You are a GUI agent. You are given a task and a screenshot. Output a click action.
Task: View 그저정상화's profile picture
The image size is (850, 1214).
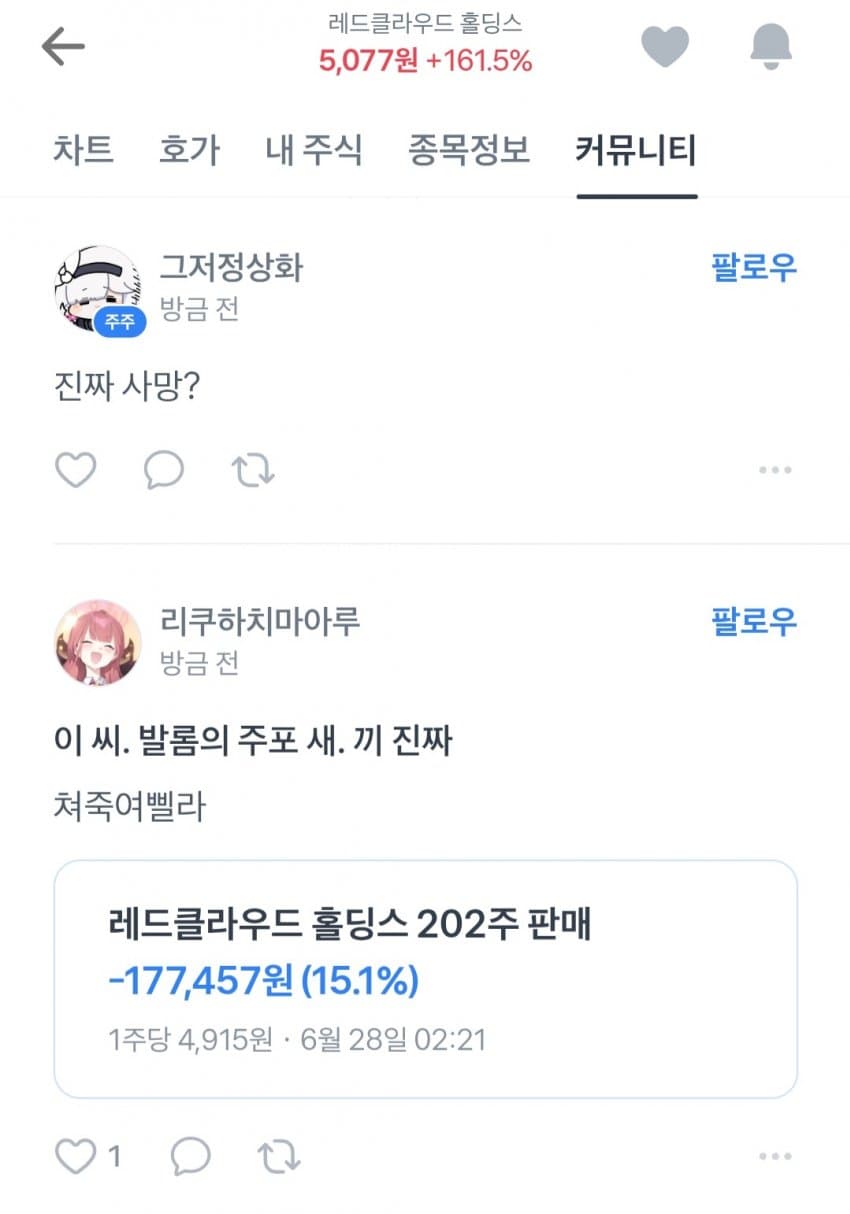97,289
